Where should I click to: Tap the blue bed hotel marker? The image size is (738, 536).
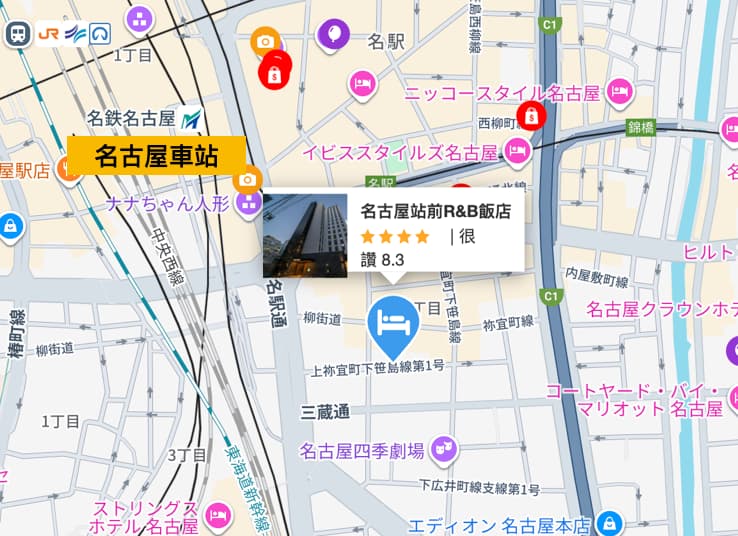pos(394,322)
